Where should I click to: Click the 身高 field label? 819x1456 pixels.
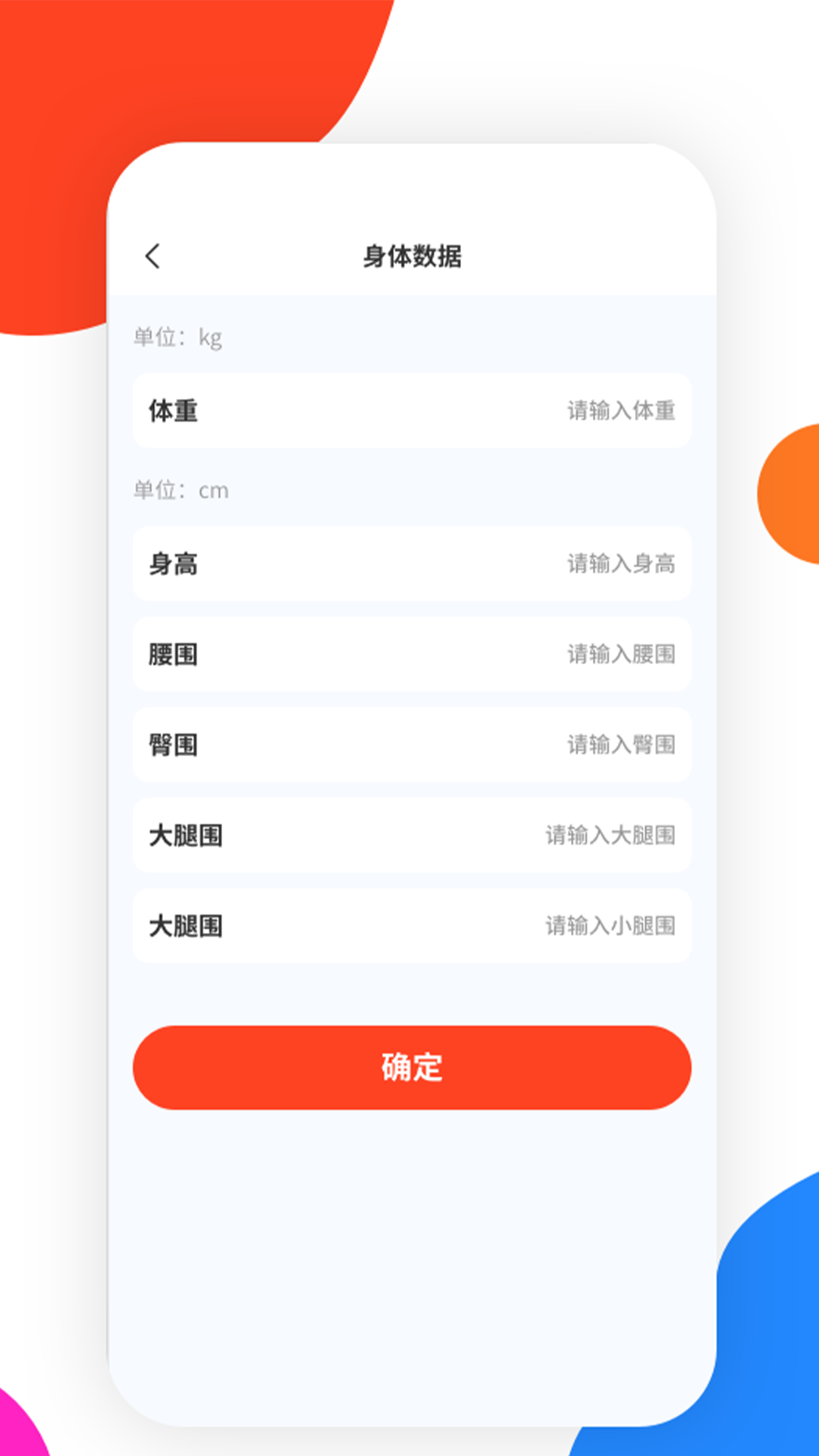point(171,563)
